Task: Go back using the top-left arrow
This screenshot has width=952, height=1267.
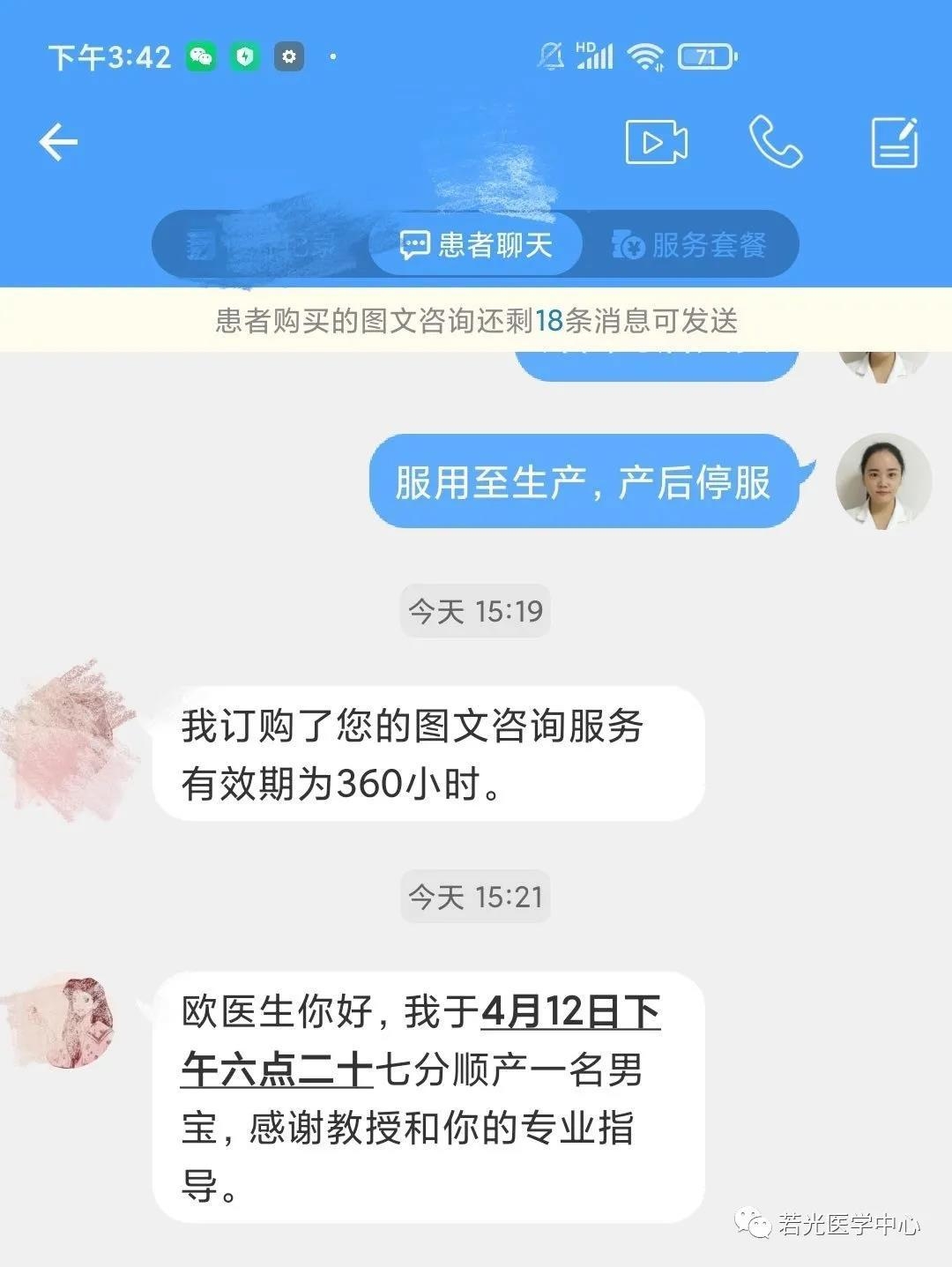Action: pyautogui.click(x=58, y=143)
